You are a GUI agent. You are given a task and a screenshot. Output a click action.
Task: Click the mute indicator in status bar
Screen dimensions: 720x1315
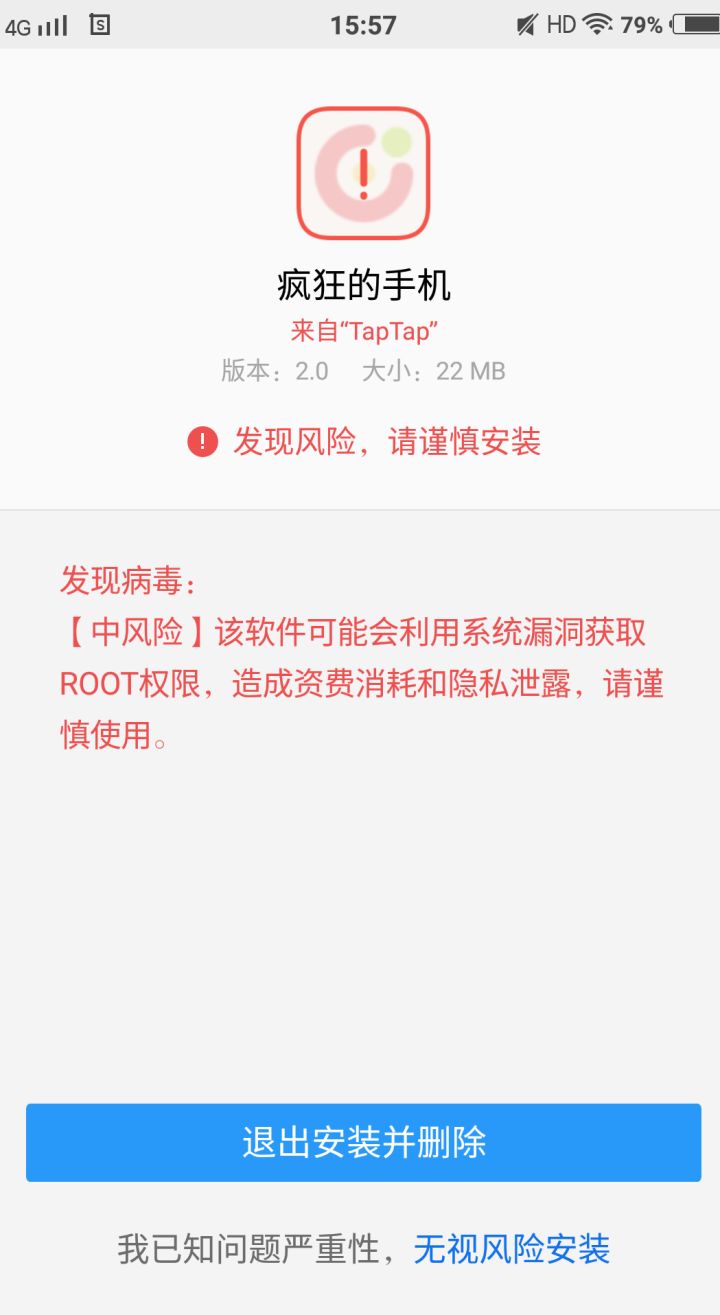pos(523,23)
